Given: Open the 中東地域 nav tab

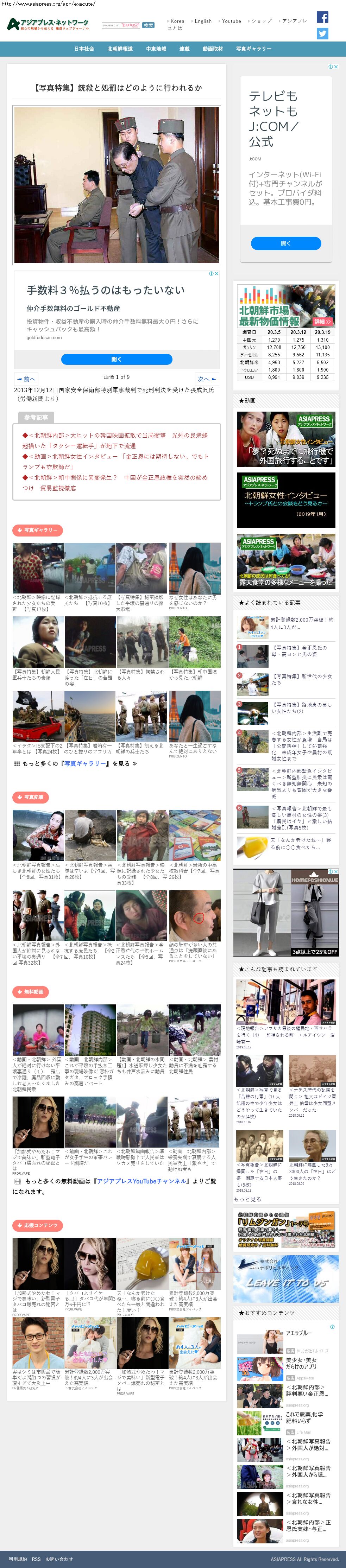Looking at the screenshot, I should (156, 49).
